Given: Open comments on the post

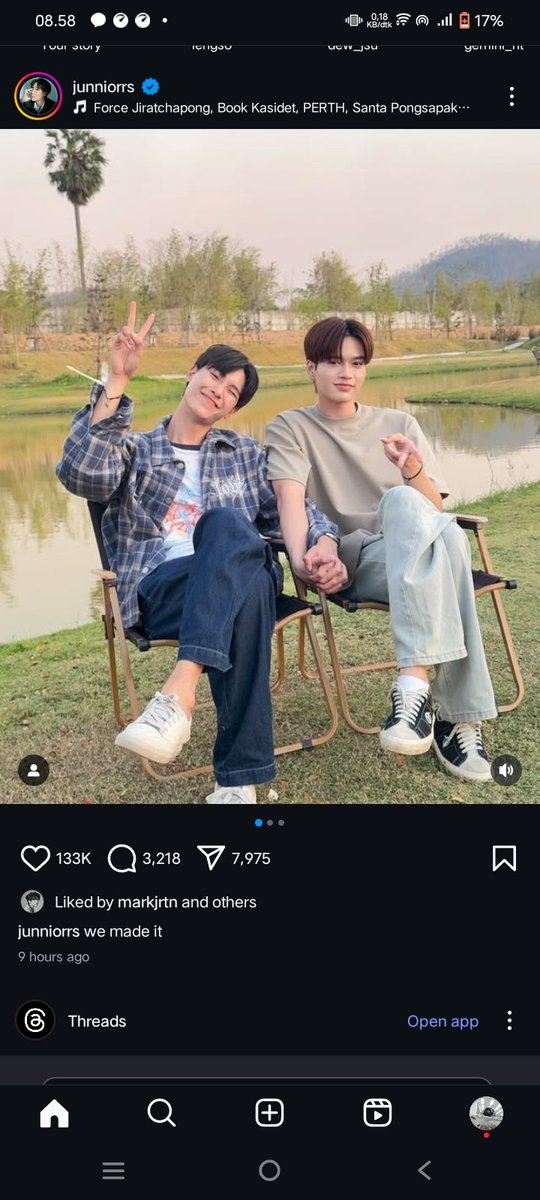Looking at the screenshot, I should click(121, 858).
